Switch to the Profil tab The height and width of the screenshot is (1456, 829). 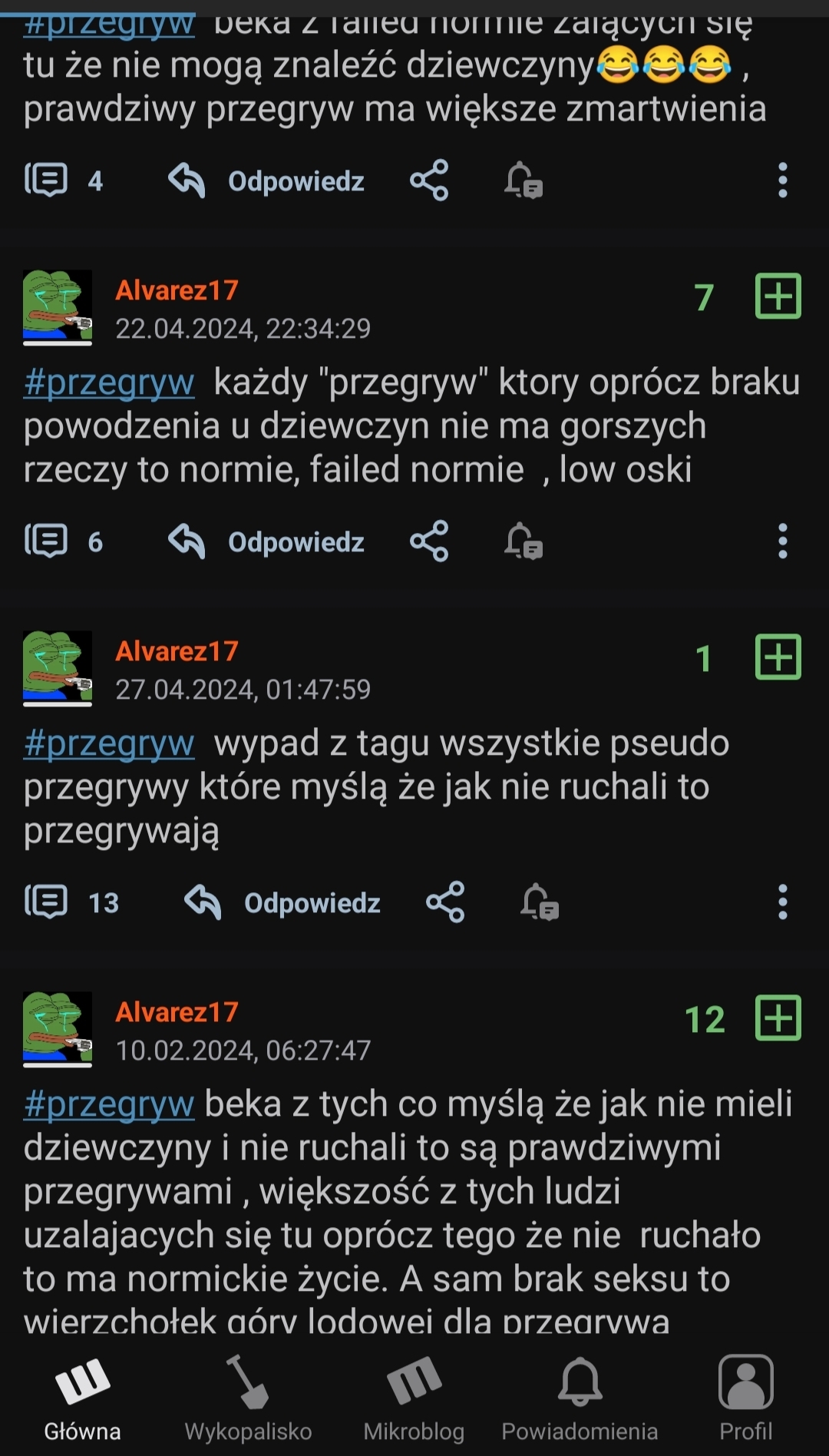[745, 1399]
